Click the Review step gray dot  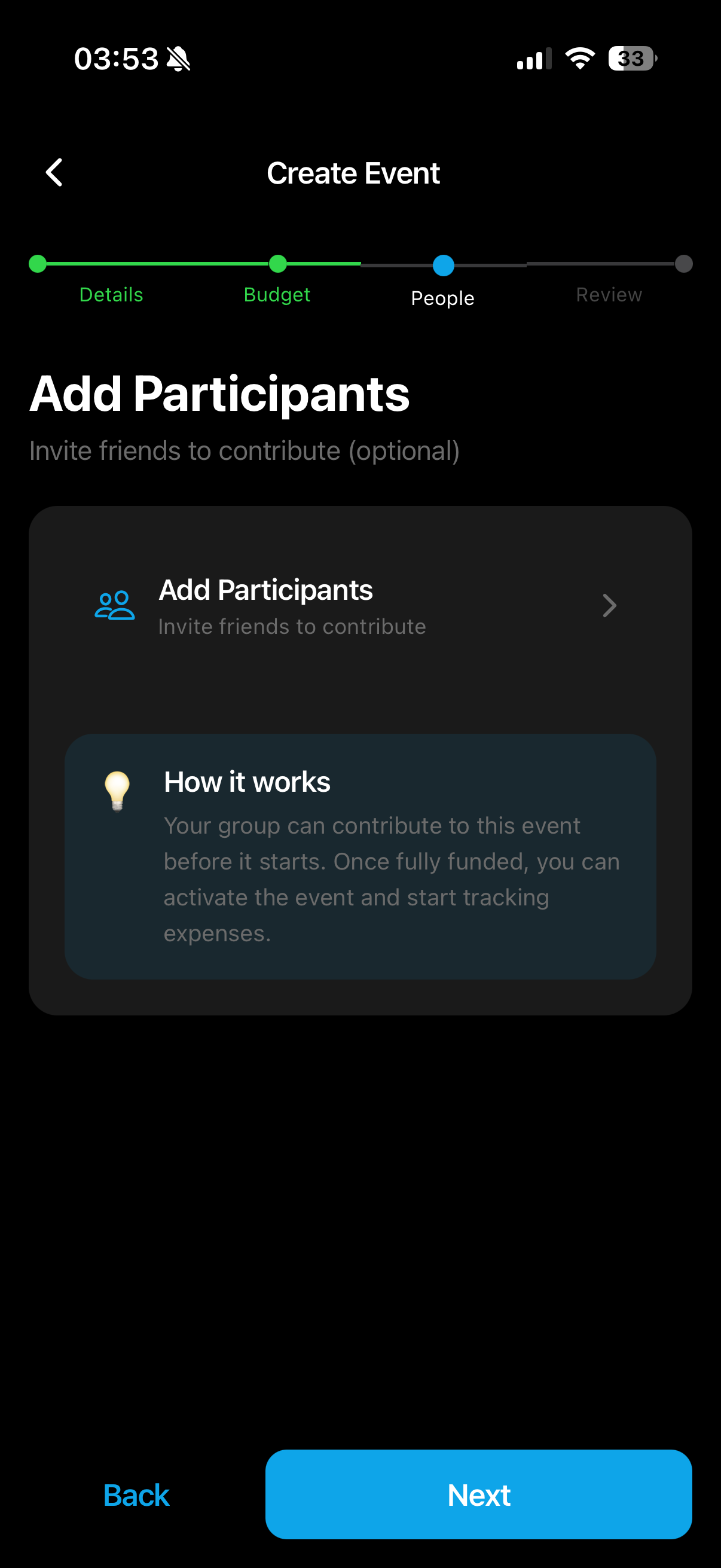684,264
